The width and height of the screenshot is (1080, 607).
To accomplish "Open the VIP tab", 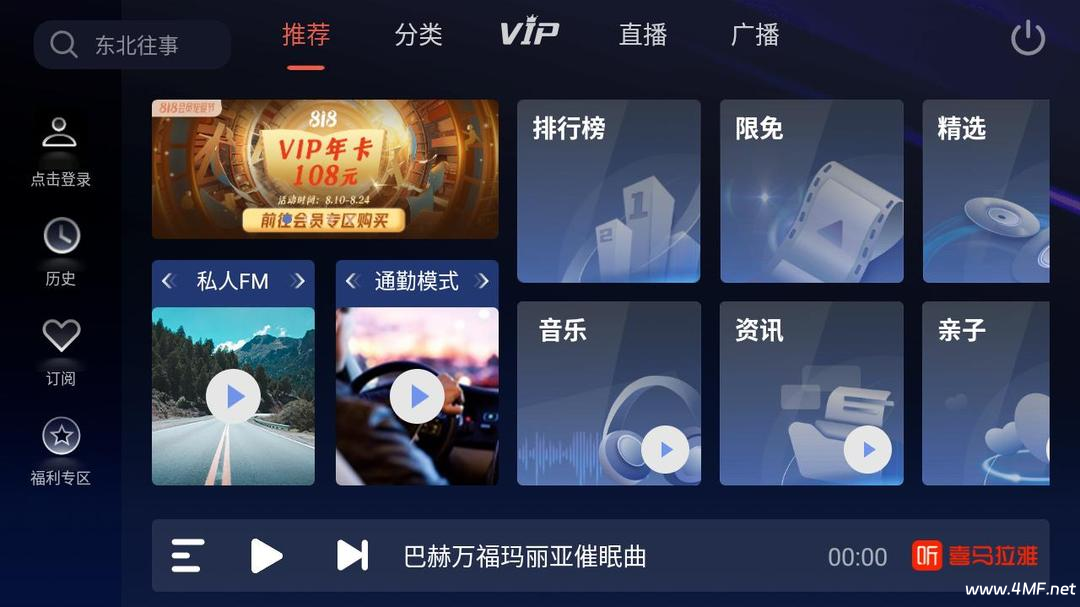I will [x=529, y=34].
